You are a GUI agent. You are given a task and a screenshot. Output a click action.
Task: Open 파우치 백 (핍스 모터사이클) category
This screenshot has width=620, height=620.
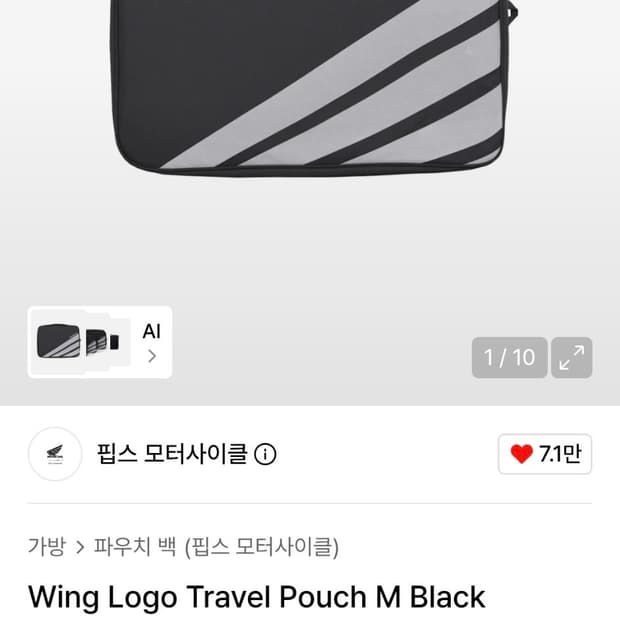[216, 547]
